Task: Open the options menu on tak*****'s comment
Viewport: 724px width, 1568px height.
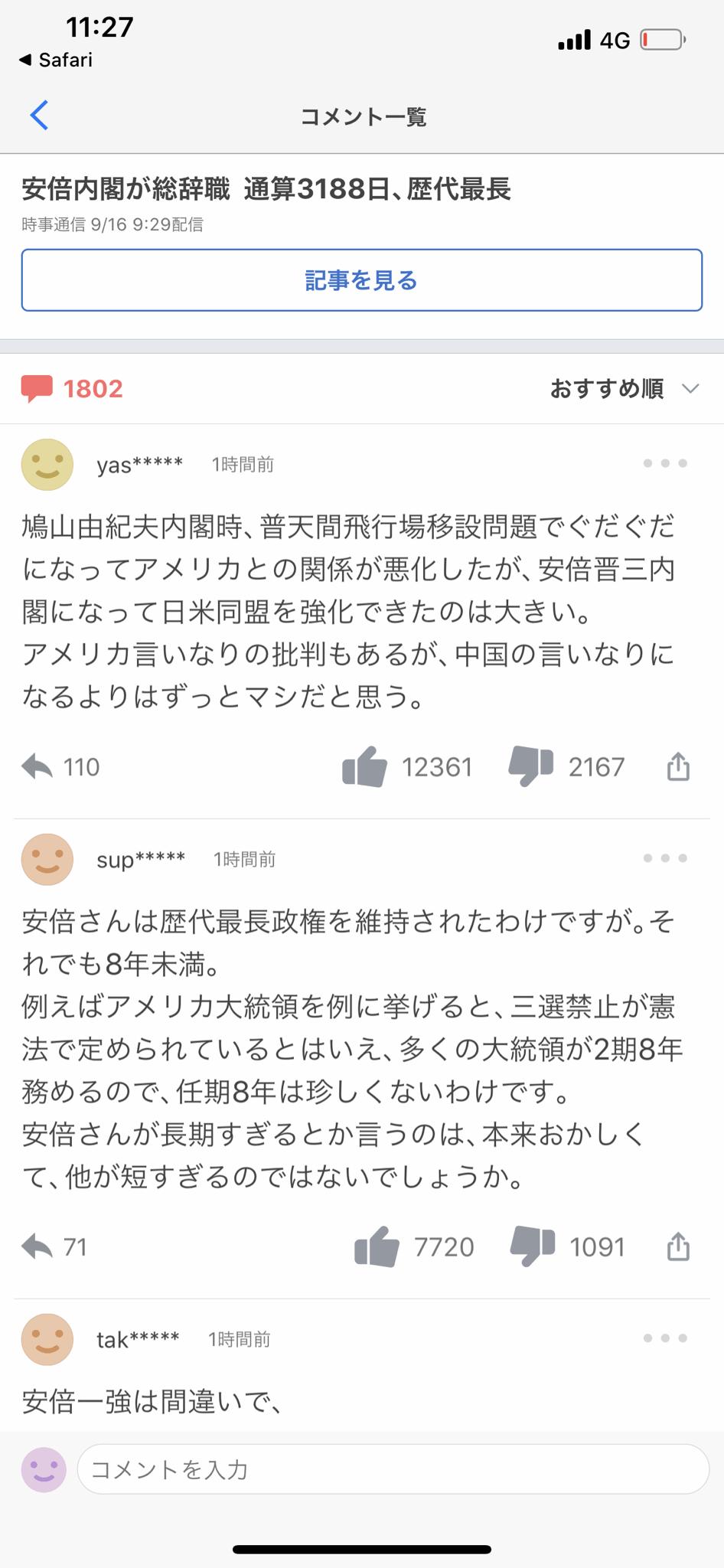Action: (x=664, y=1338)
